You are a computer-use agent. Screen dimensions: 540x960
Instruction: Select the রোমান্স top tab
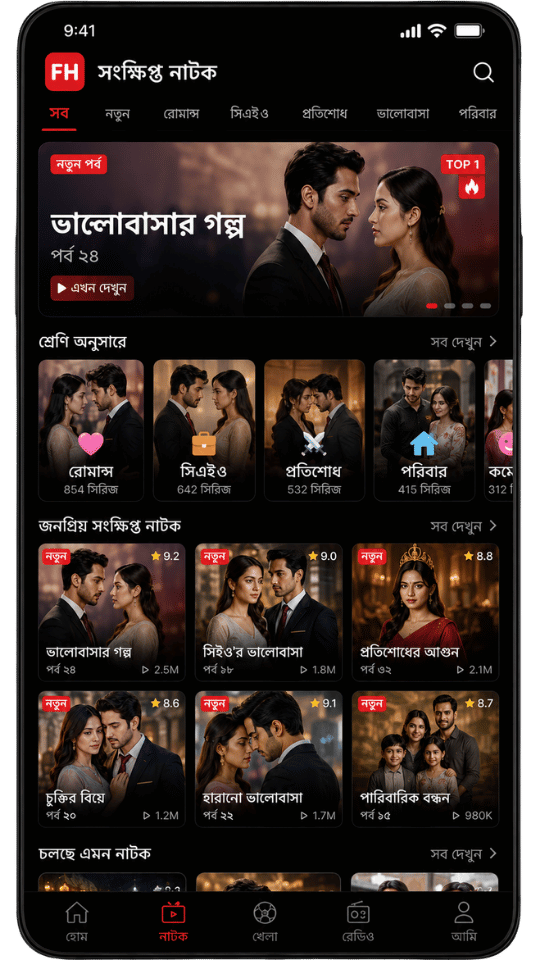(x=181, y=114)
